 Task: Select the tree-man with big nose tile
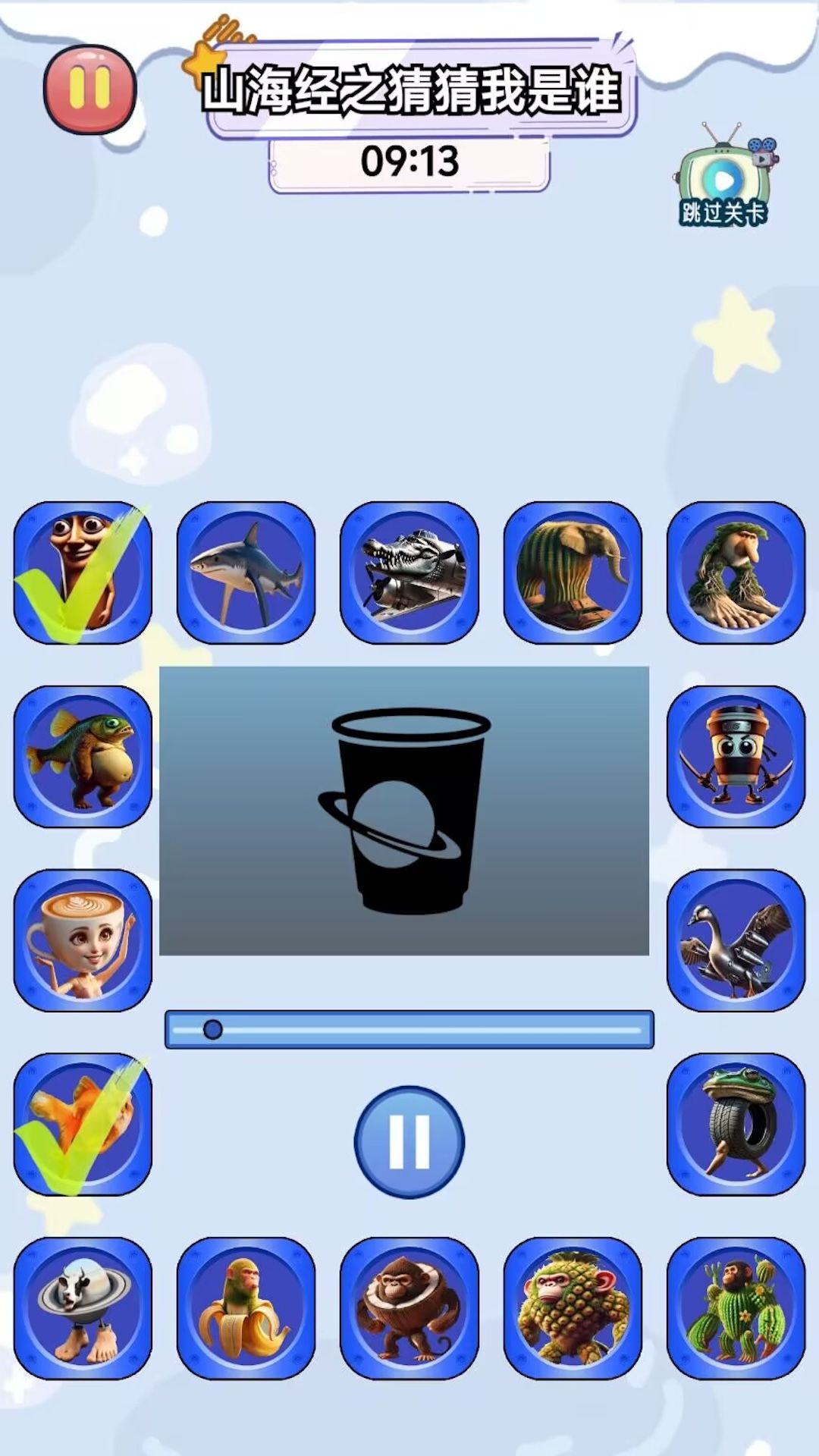(736, 573)
